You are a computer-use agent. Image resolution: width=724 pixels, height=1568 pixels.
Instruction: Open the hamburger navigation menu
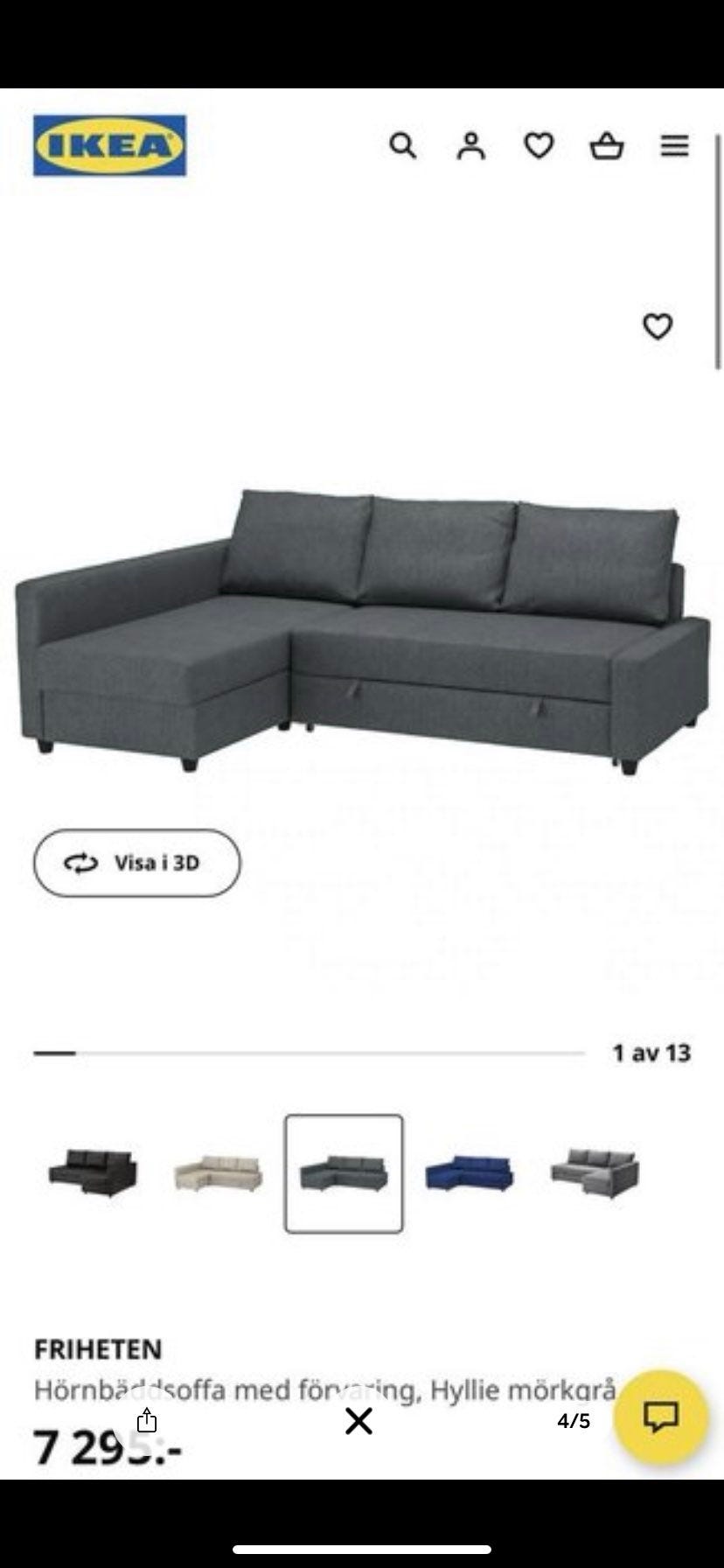674,146
